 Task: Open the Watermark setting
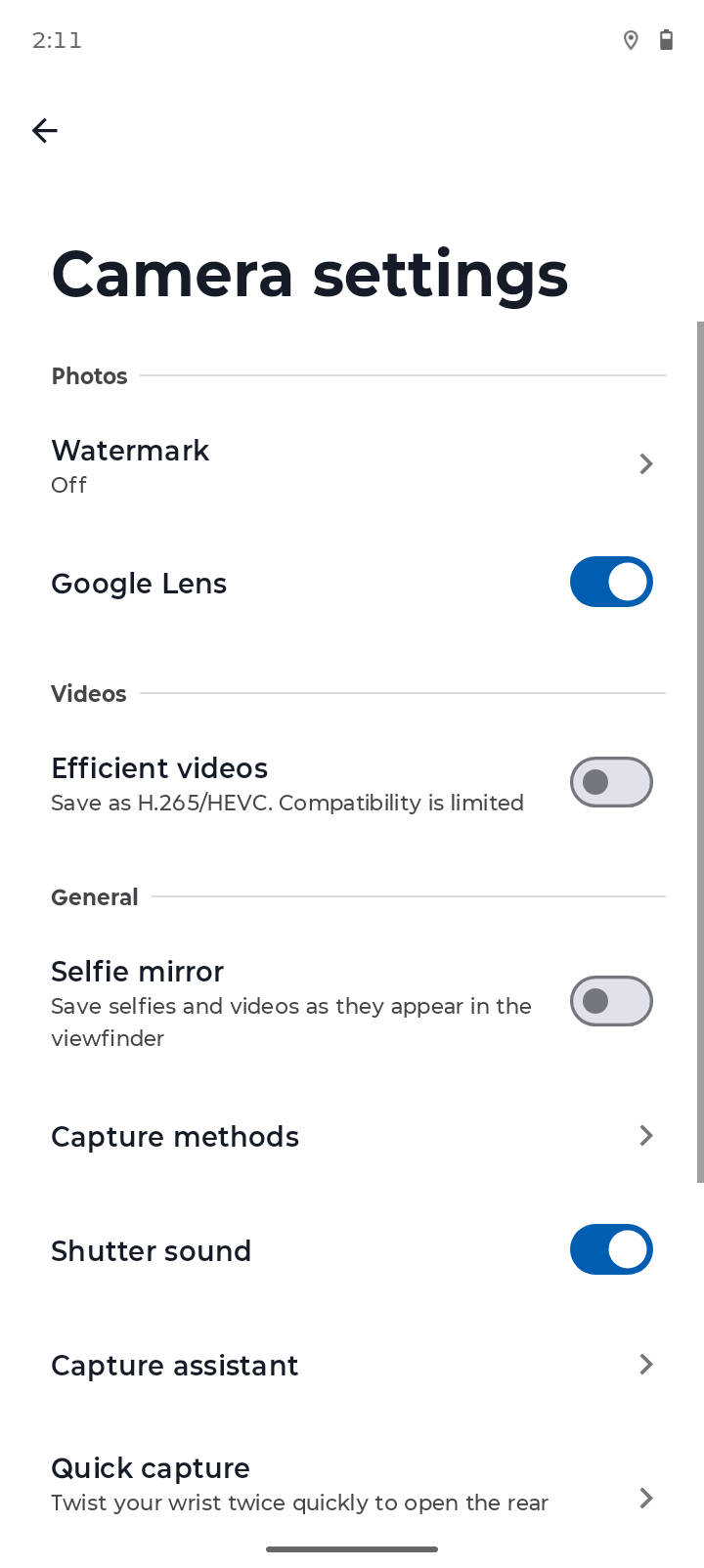352,465
